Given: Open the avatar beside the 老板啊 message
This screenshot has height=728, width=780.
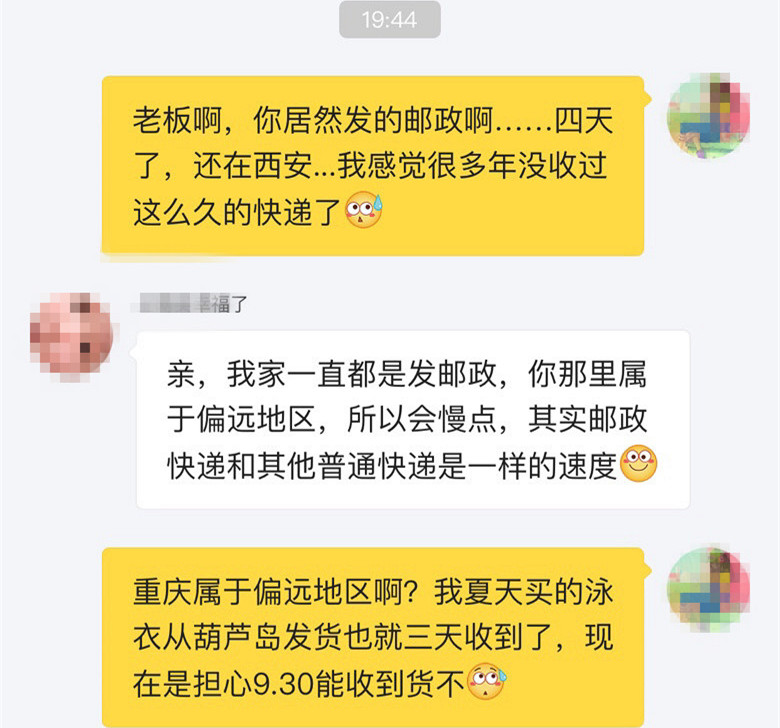Looking at the screenshot, I should click(x=709, y=114).
